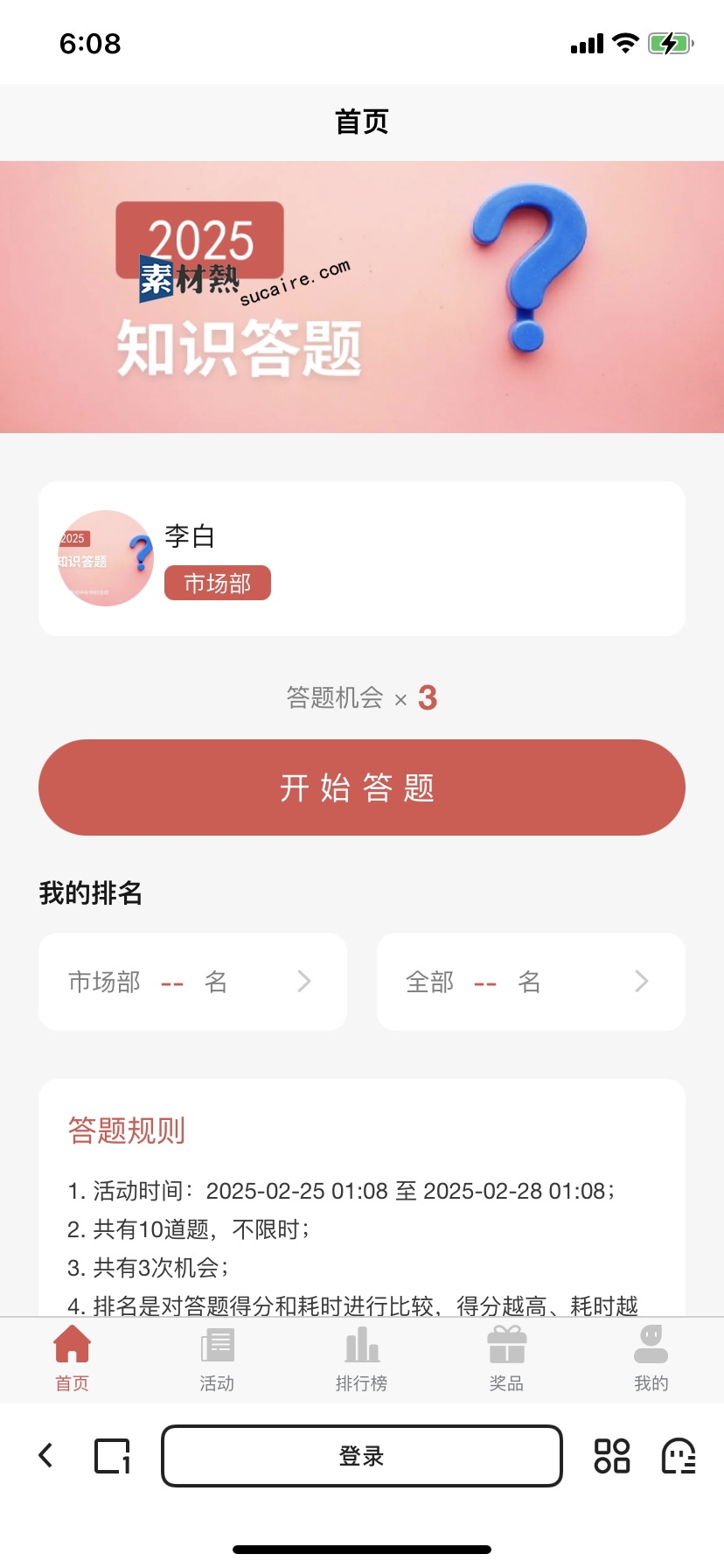724x1568 pixels.
Task: Tap 李白's profile avatar
Action: [x=106, y=558]
